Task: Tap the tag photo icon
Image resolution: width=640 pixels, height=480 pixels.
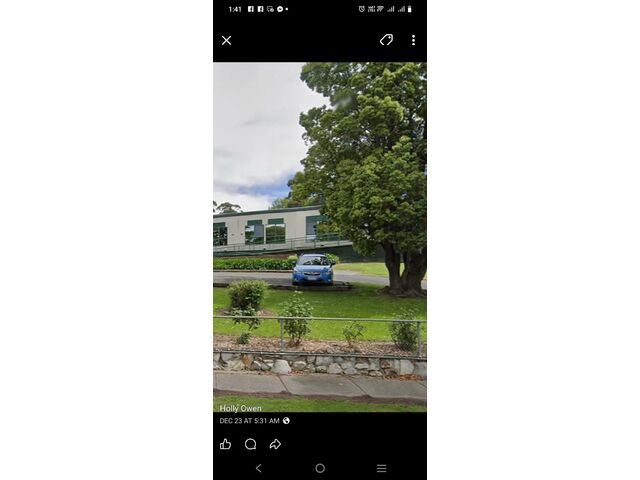Action: [386, 40]
